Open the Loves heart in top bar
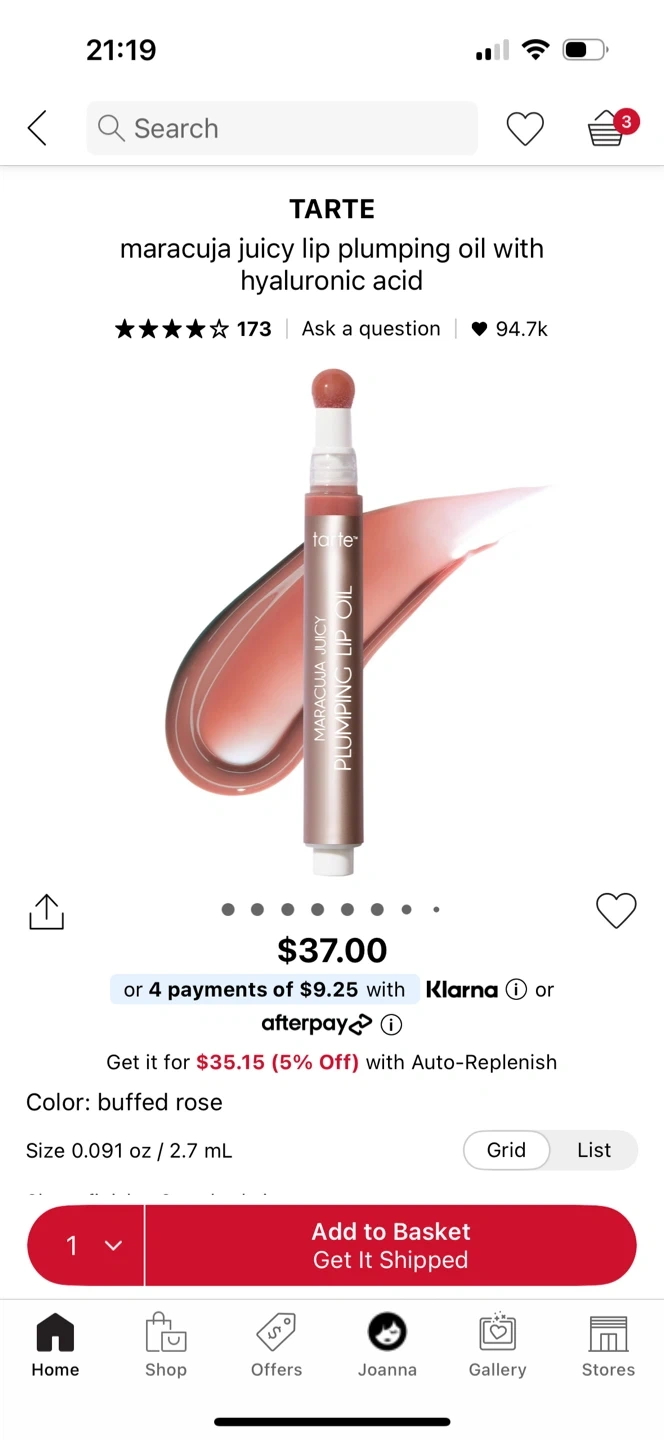 click(x=524, y=129)
